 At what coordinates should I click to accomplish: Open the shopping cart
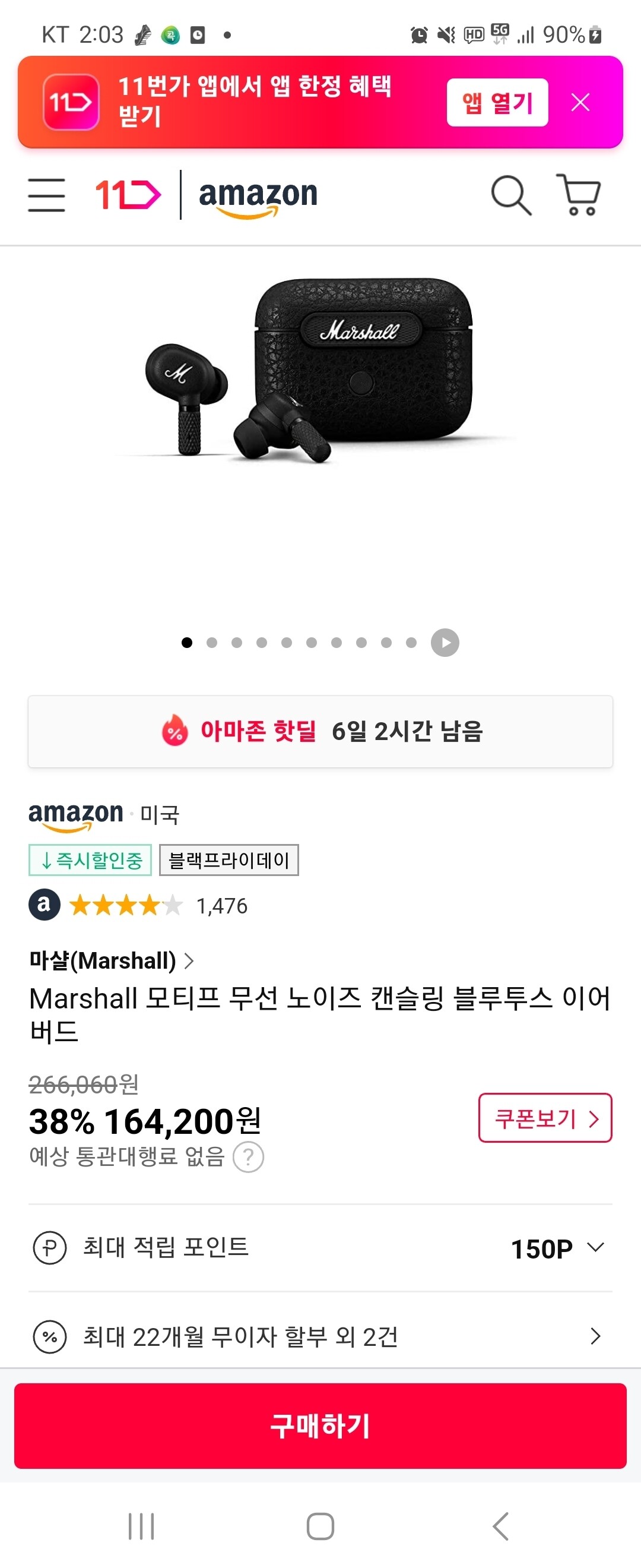click(579, 195)
